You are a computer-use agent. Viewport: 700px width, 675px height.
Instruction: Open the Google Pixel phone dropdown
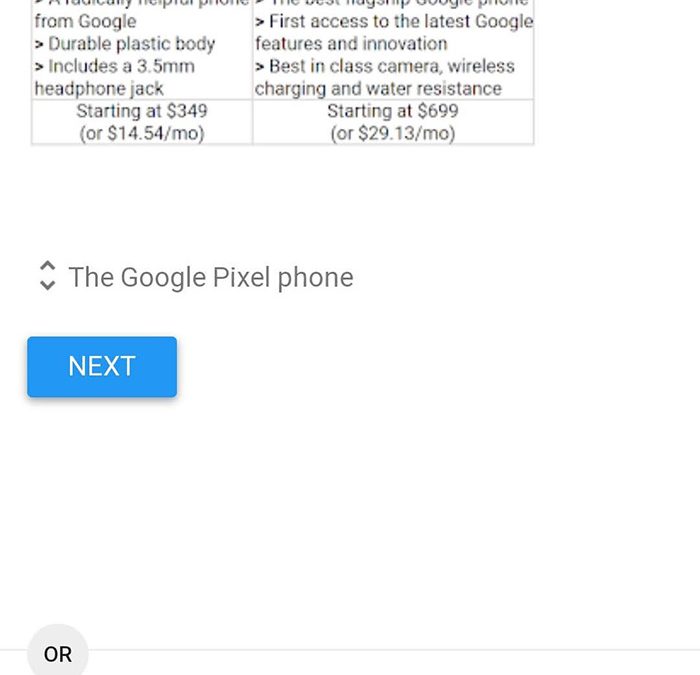coord(195,277)
